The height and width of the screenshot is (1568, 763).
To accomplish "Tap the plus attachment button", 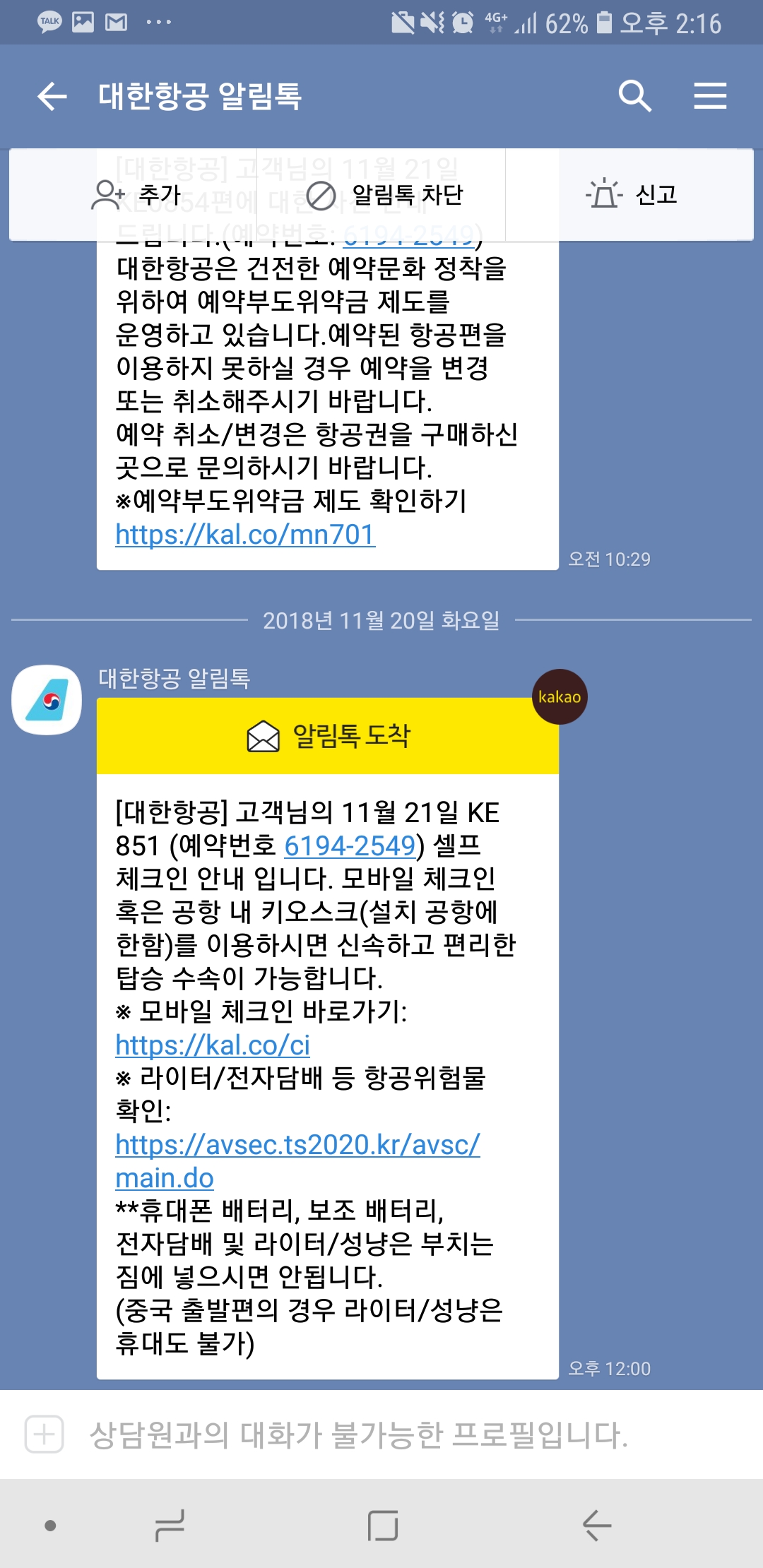I will point(44,1435).
